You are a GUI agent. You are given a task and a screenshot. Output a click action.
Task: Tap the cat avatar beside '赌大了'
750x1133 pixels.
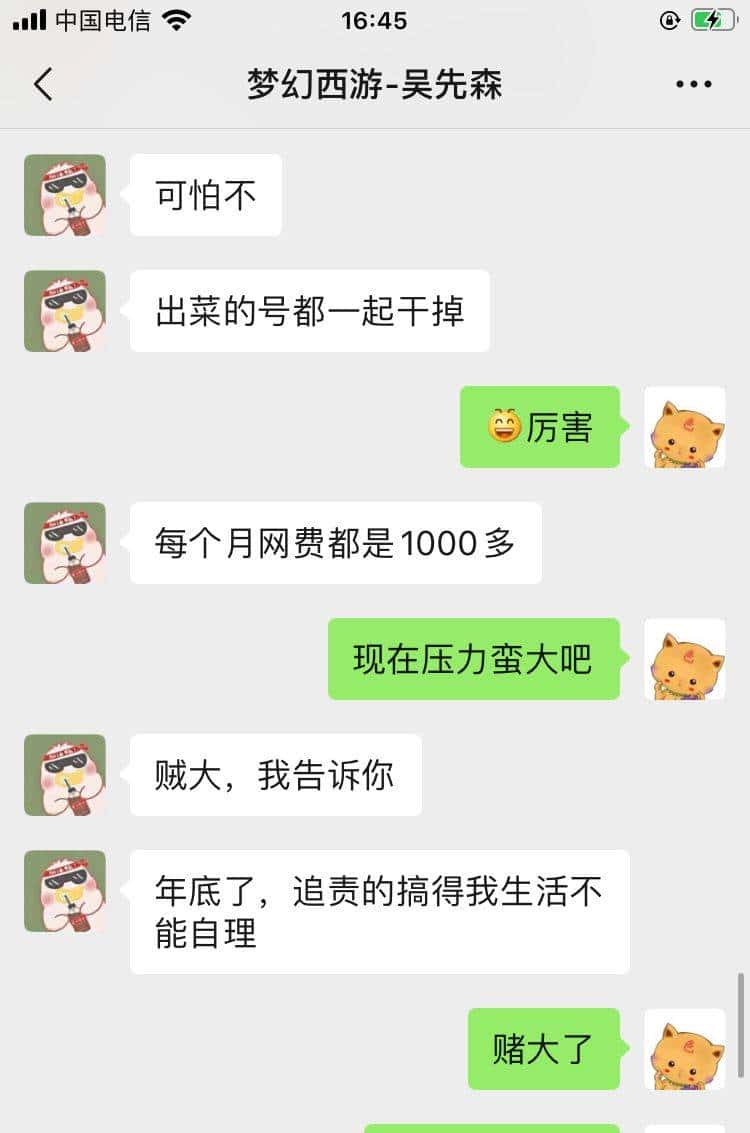[685, 1050]
